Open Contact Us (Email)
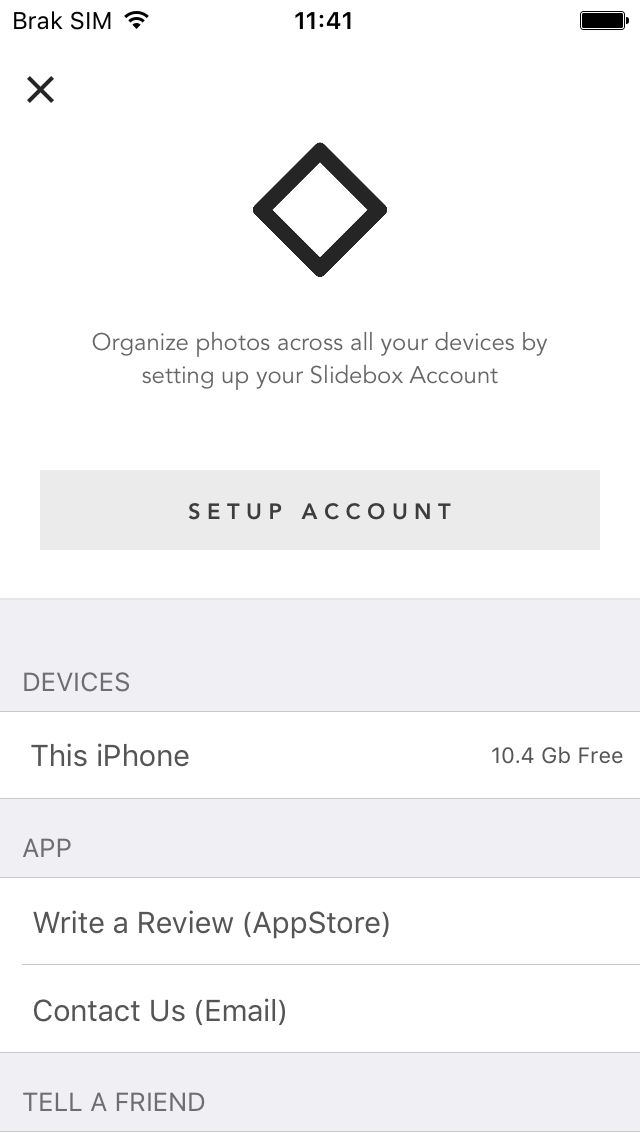640x1136 pixels. (320, 1009)
